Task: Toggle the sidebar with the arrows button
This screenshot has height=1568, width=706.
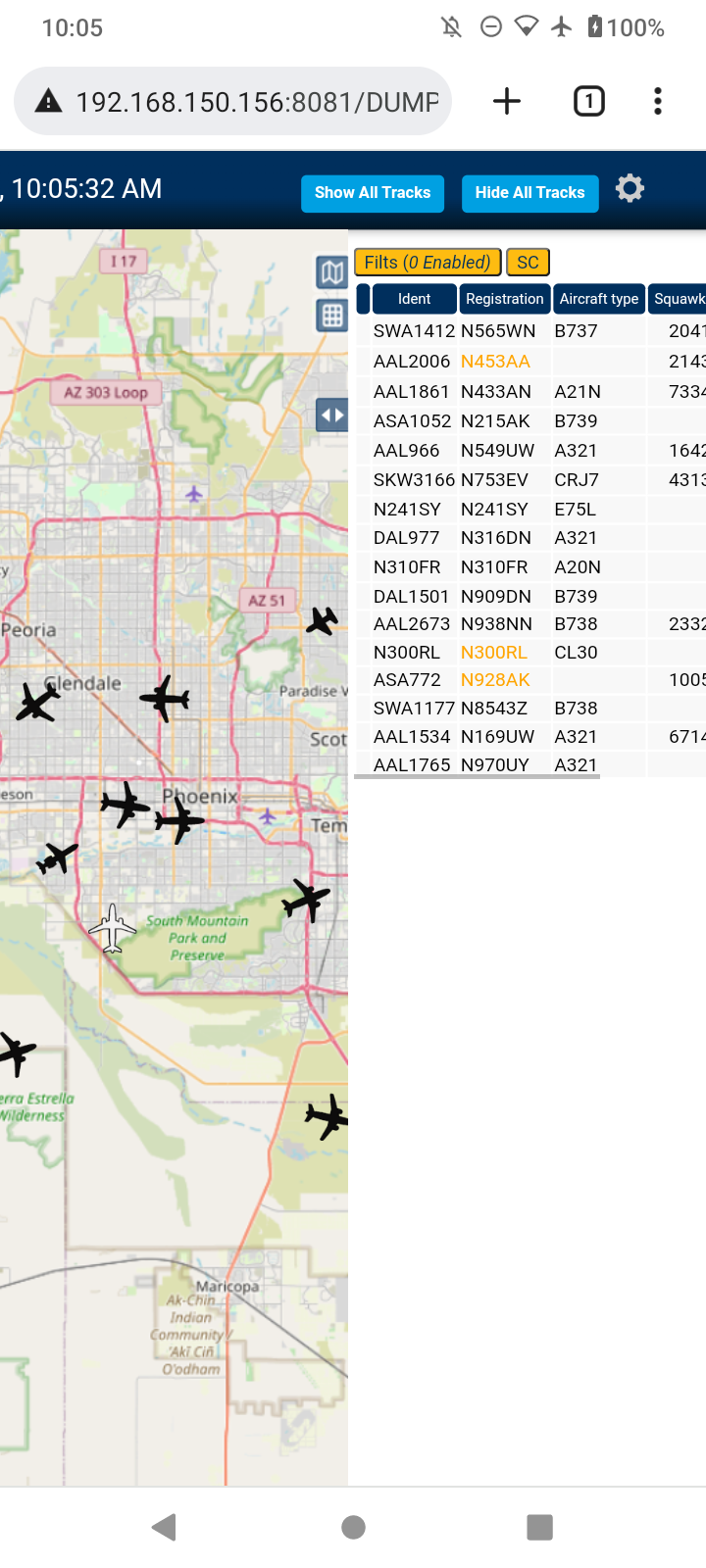Action: pyautogui.click(x=332, y=415)
